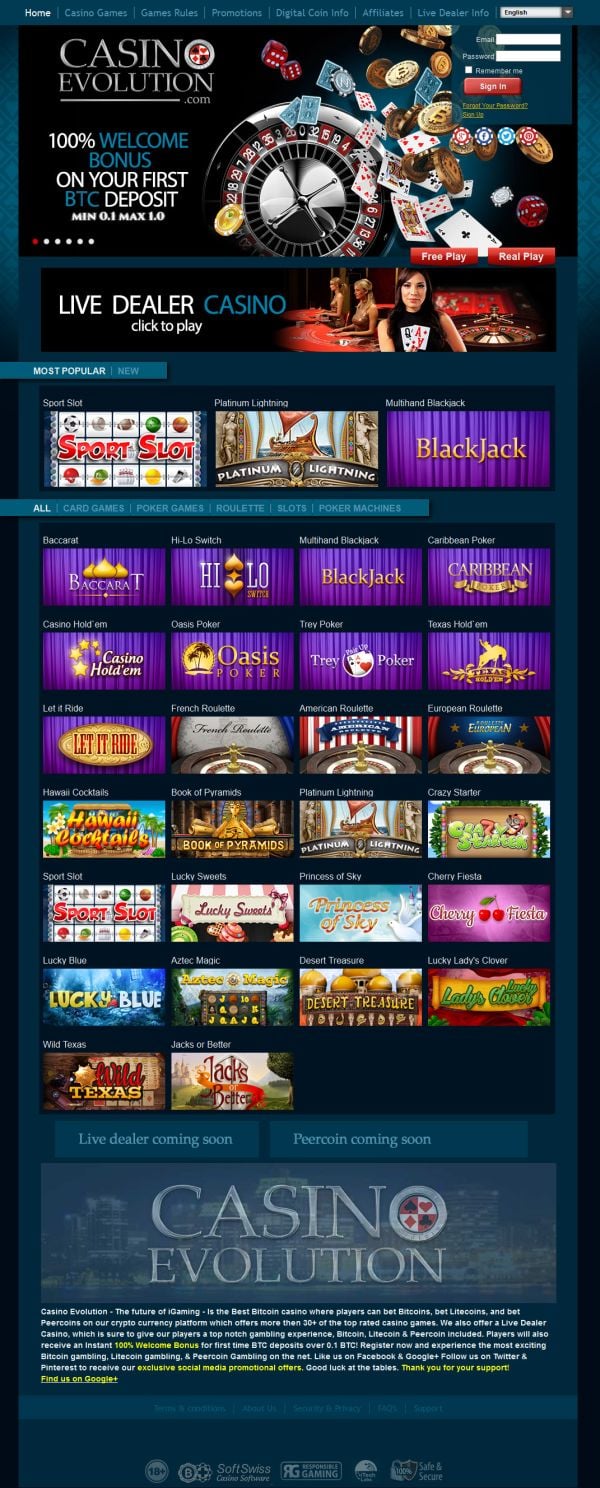
Task: Tap the Sign In button
Action: (x=492, y=87)
